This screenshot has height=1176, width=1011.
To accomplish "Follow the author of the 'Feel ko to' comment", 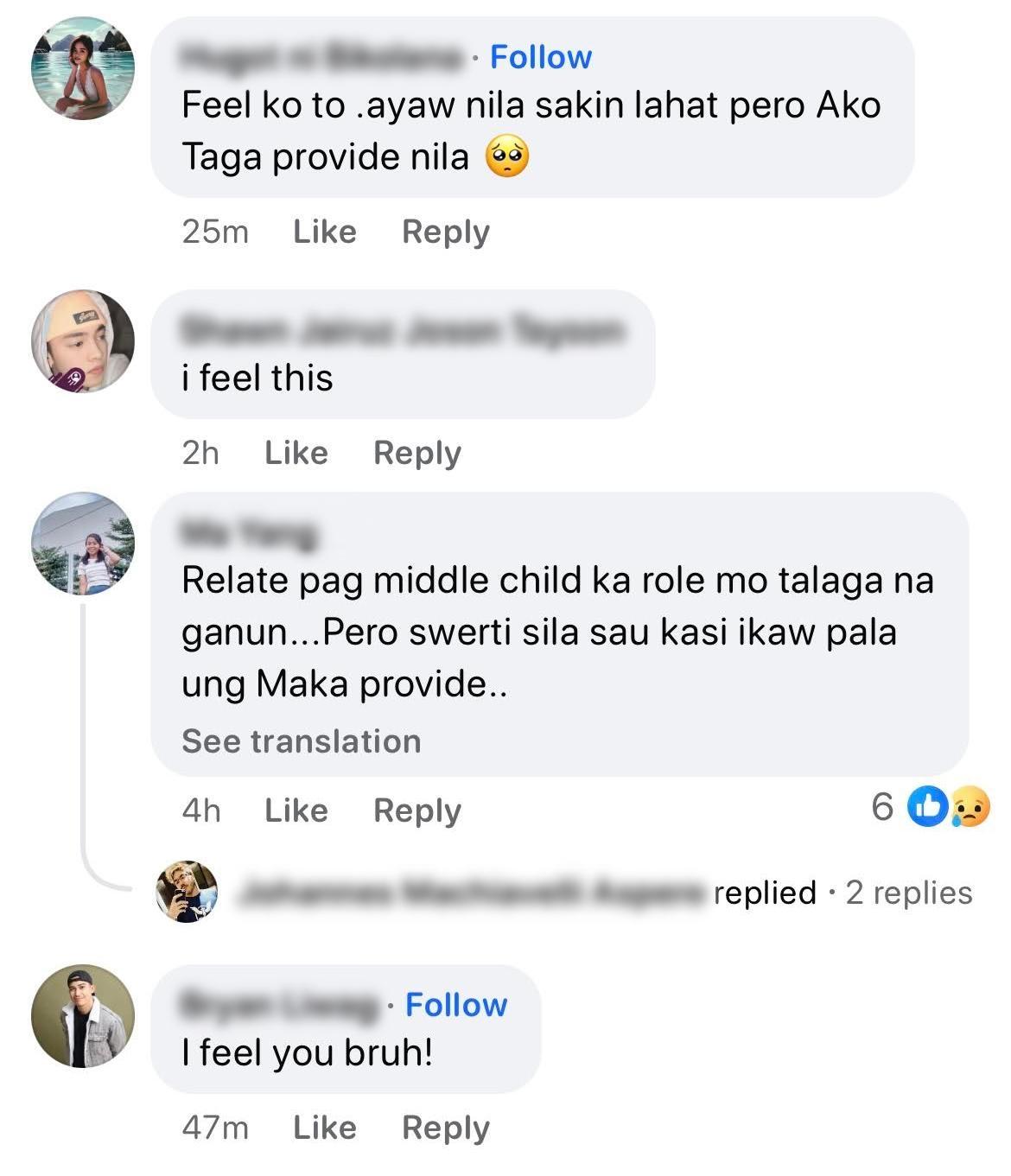I will click(x=540, y=57).
